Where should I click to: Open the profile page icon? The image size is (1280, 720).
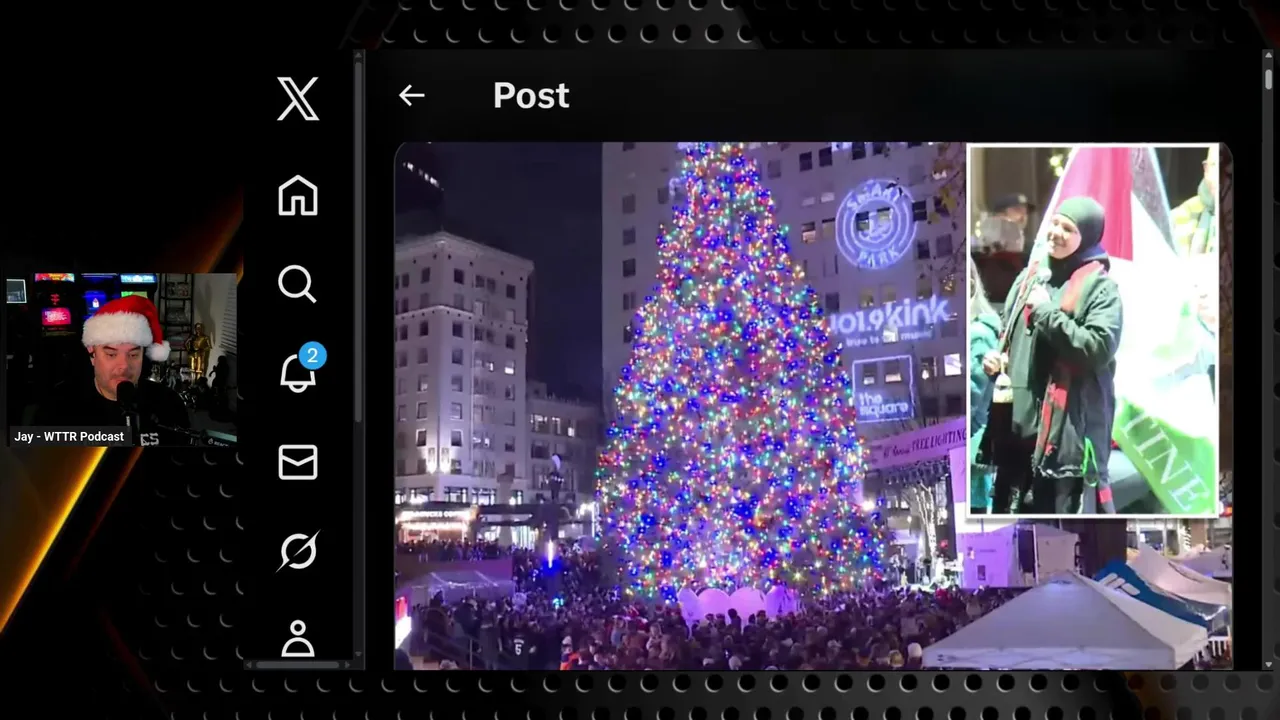[x=298, y=639]
